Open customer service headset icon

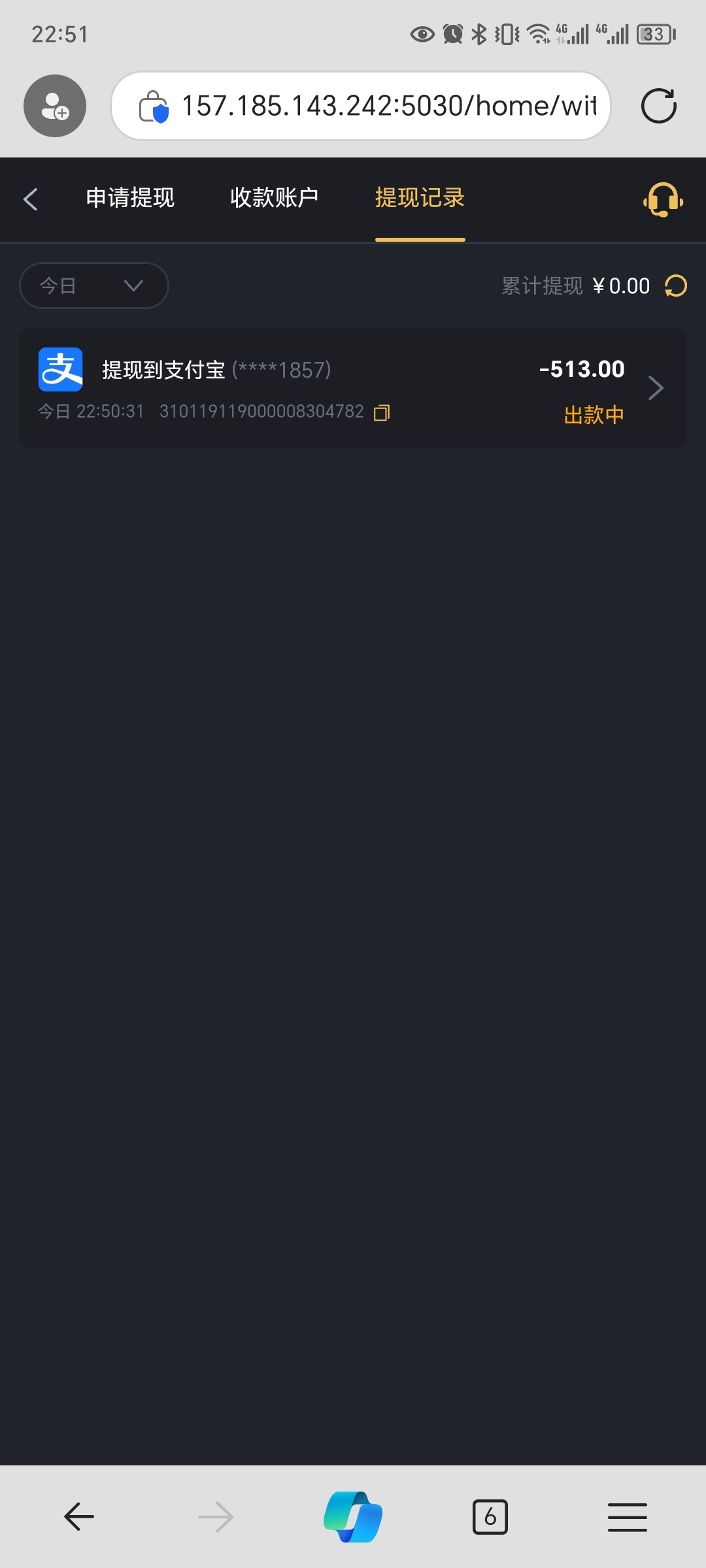663,199
